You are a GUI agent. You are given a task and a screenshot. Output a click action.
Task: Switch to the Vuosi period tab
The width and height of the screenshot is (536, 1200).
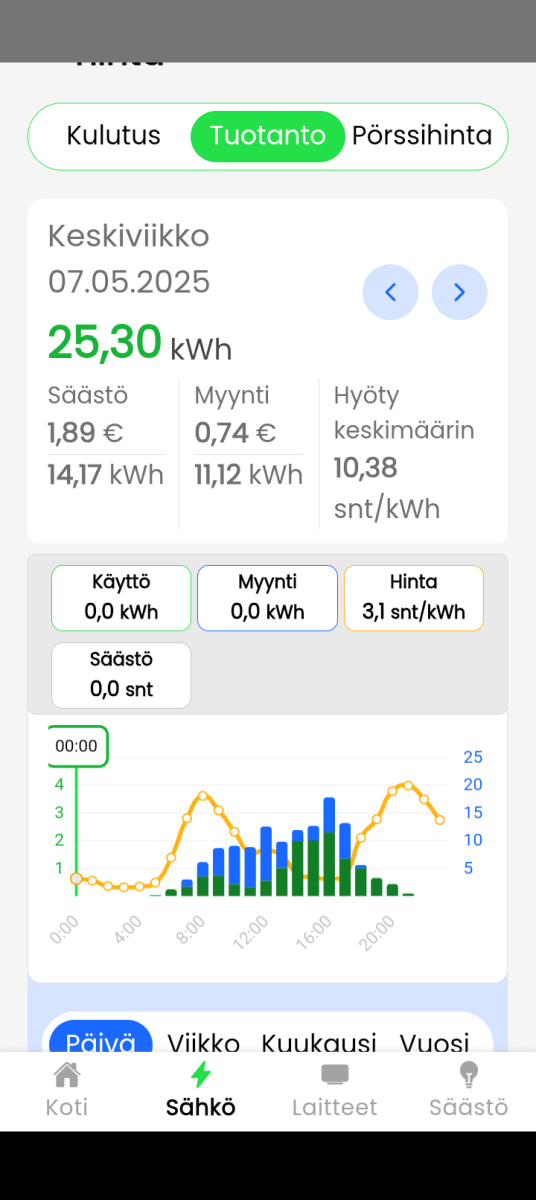[435, 1040]
